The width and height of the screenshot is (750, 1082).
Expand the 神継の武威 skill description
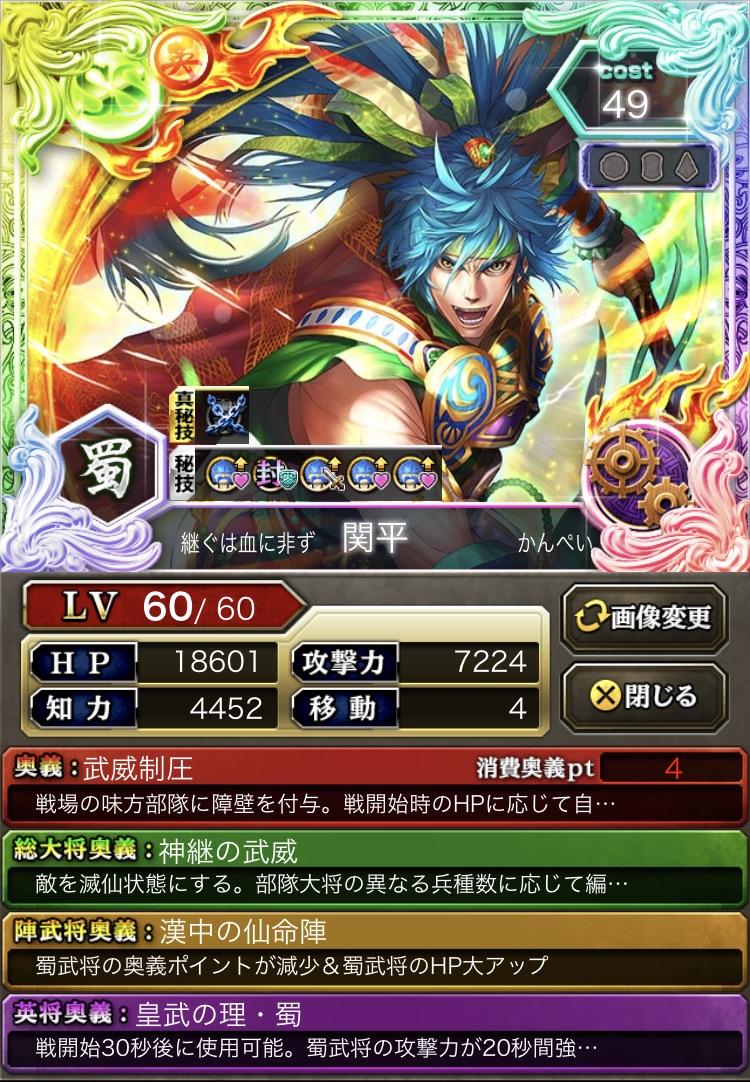[x=374, y=867]
